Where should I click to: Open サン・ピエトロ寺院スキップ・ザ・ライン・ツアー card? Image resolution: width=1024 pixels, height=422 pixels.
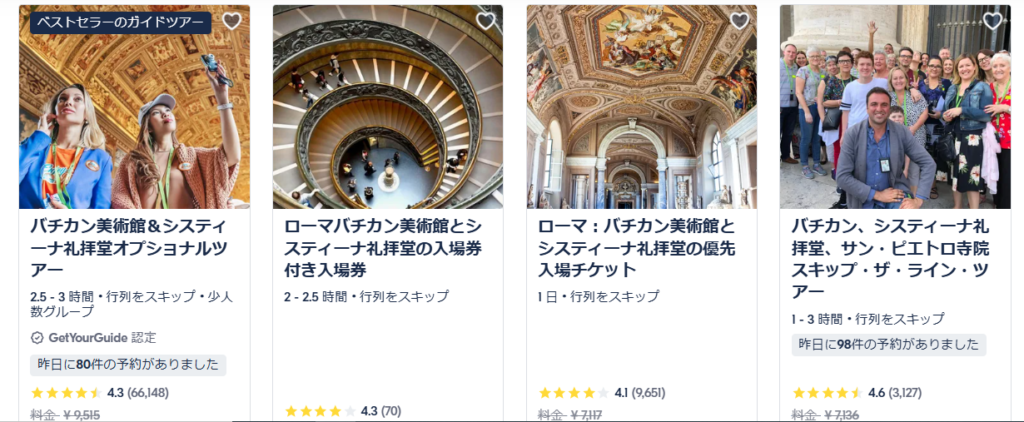tap(891, 258)
